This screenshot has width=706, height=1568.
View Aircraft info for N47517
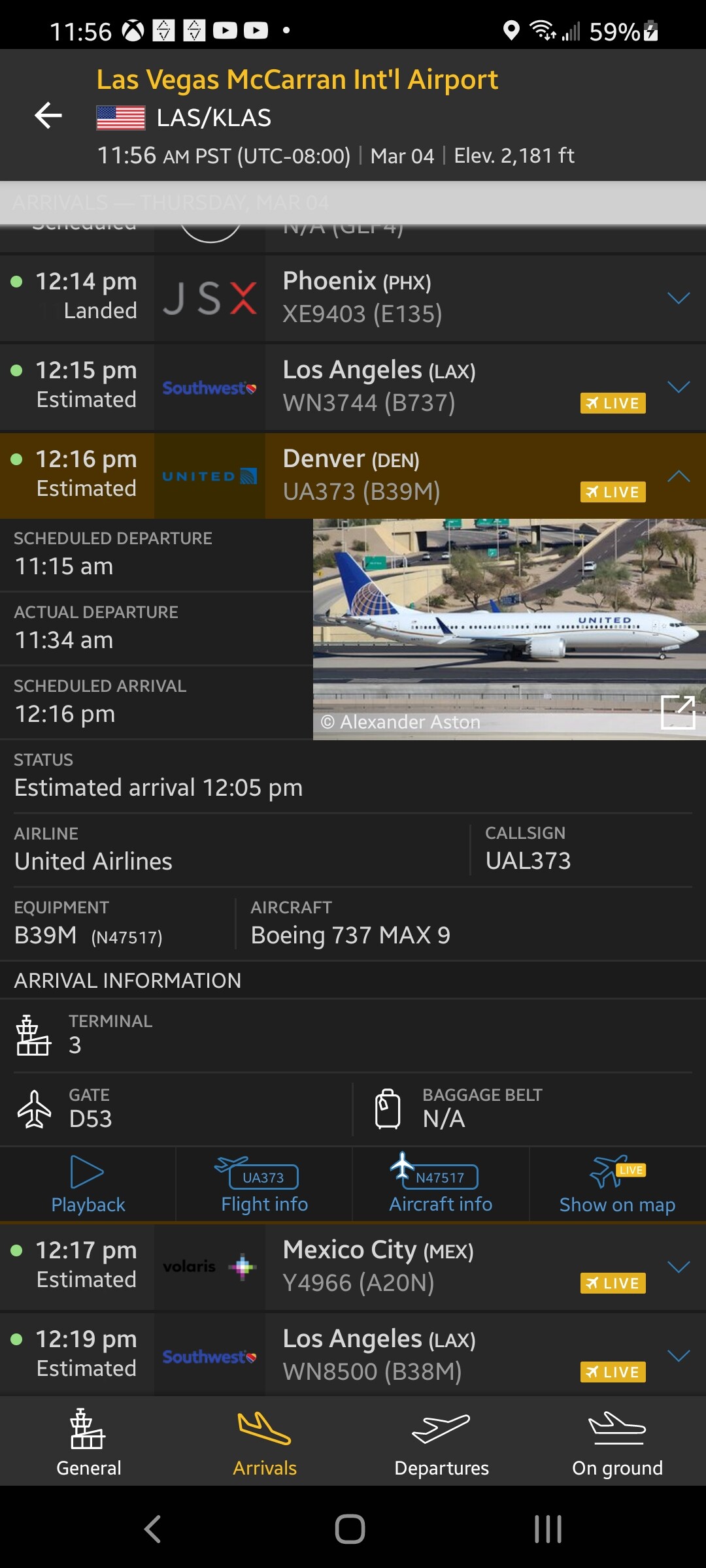coord(441,1184)
